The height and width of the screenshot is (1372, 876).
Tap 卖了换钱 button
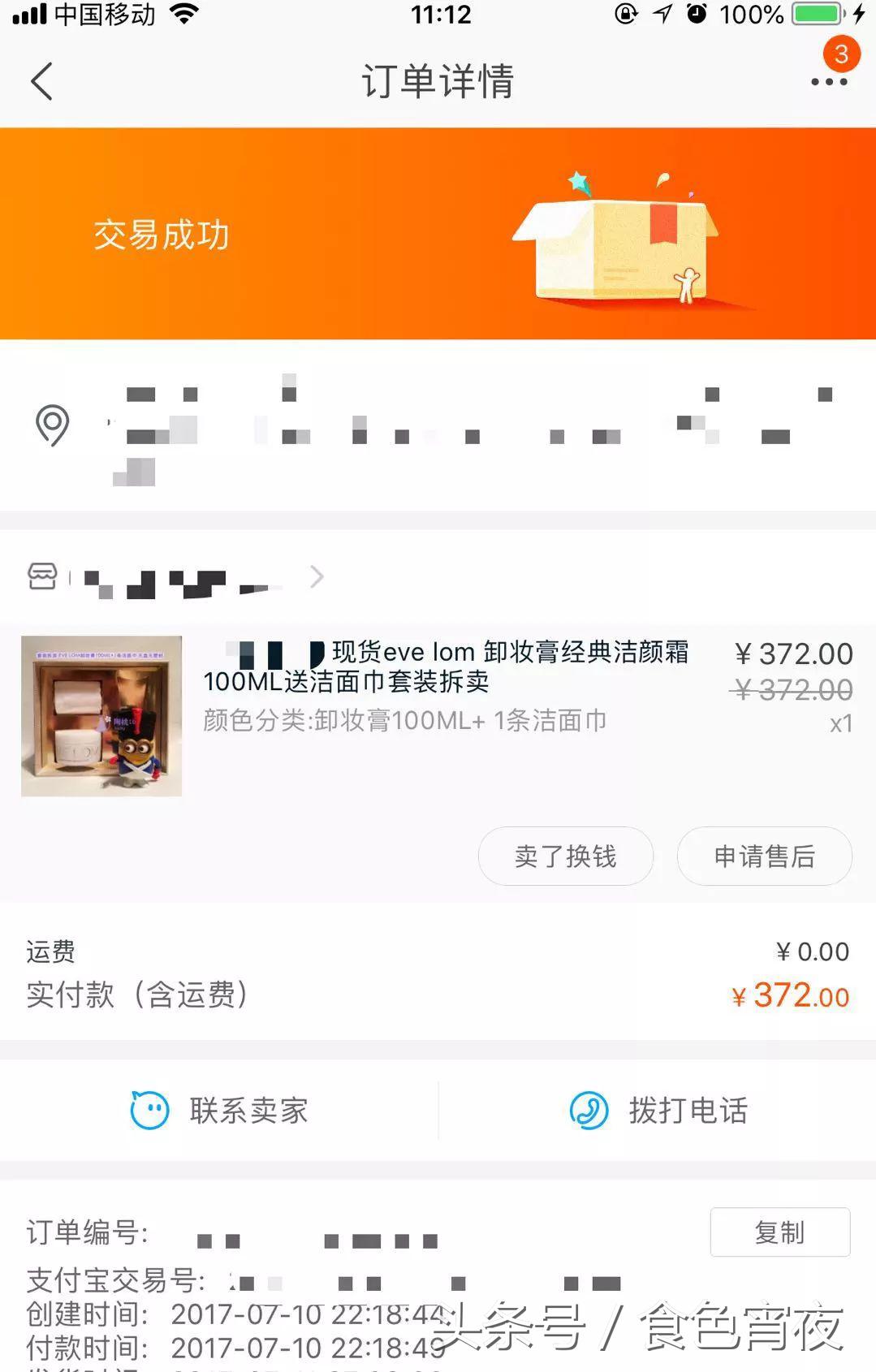tap(565, 856)
